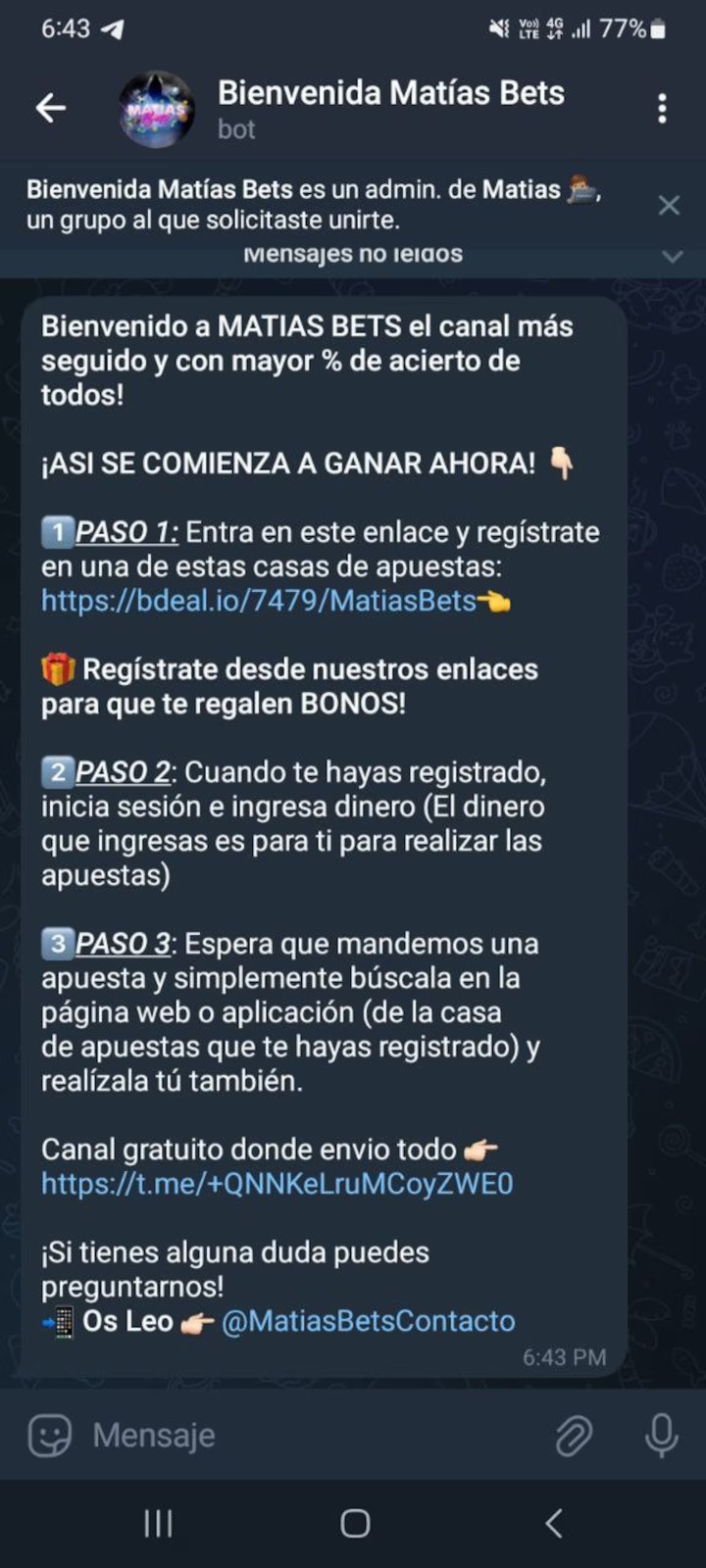Open the system recent apps view
This screenshot has width=706, height=1568.
[158, 1523]
